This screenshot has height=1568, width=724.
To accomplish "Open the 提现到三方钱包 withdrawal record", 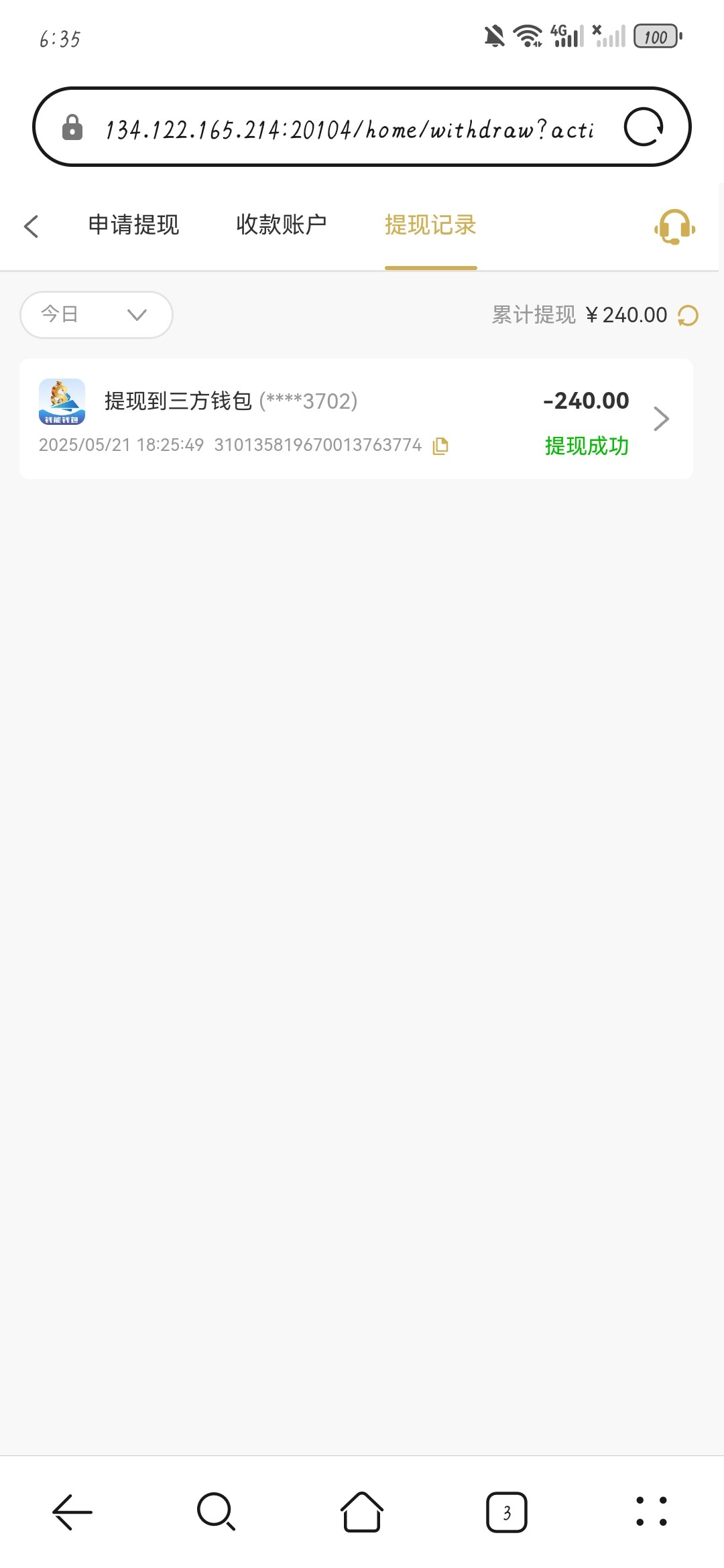I will tap(356, 419).
